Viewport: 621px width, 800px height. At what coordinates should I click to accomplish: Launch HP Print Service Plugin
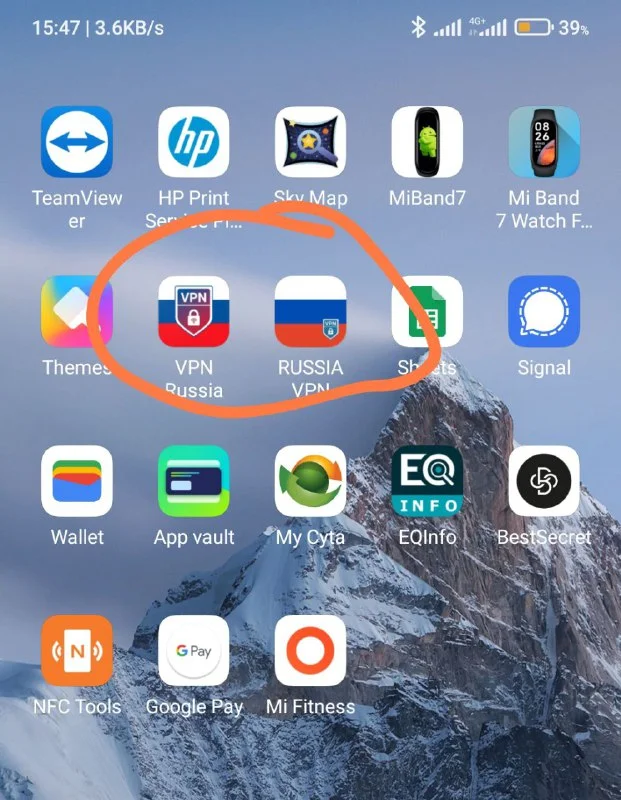pyautogui.click(x=194, y=142)
